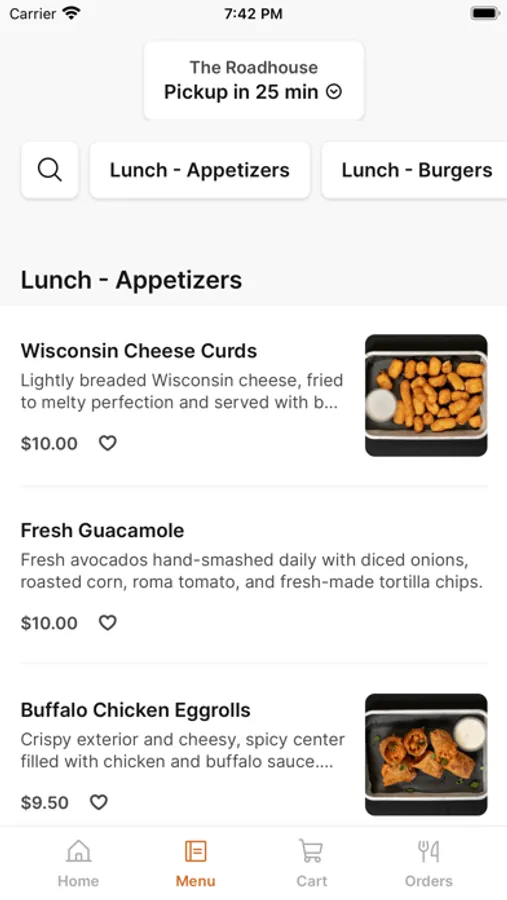Switch to the Menu tab

(x=195, y=864)
